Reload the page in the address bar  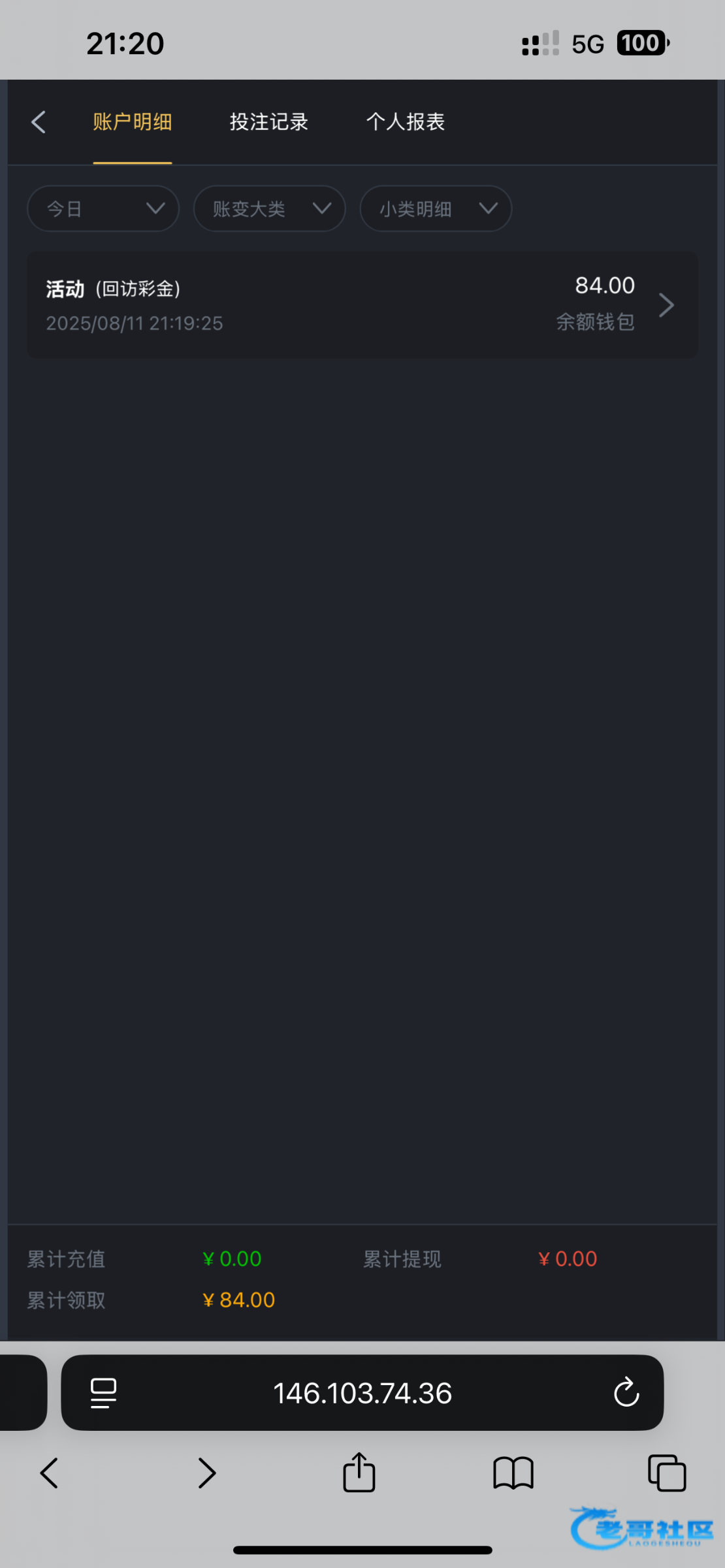[x=626, y=1393]
